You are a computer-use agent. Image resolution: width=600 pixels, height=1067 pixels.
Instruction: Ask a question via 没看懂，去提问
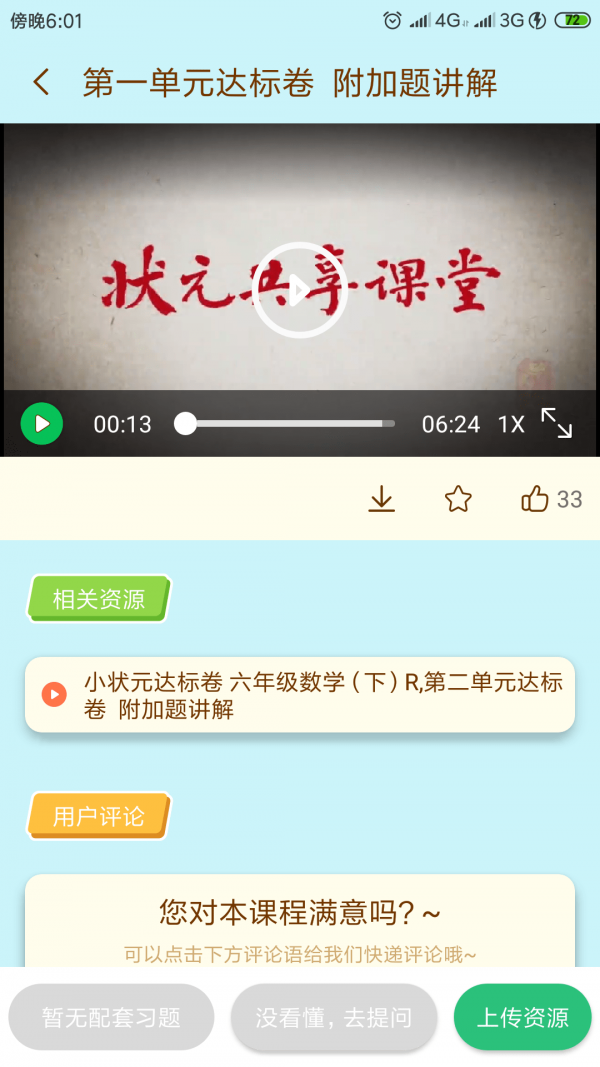click(334, 1018)
